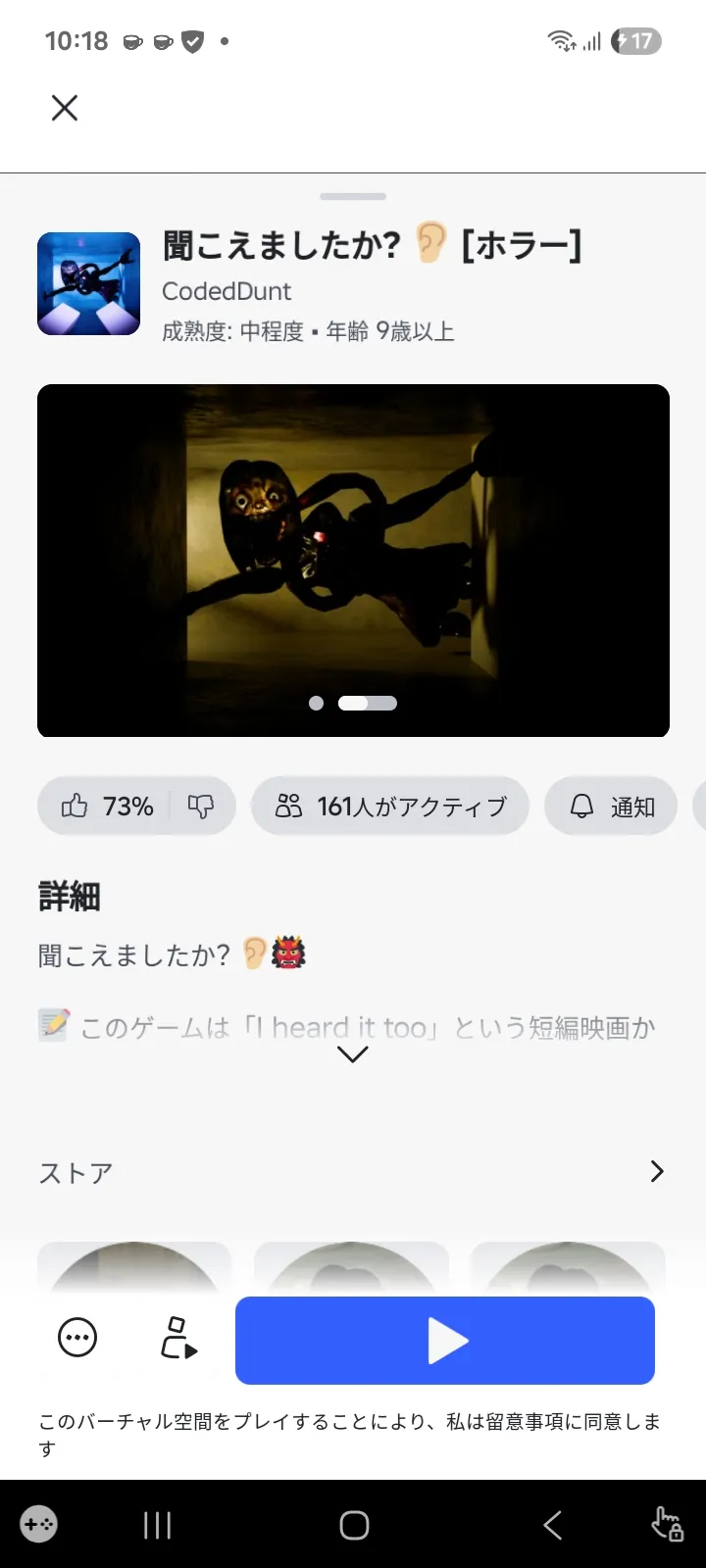Enable notifications with the 通知 chip
This screenshot has width=706, height=1568.
click(x=612, y=807)
